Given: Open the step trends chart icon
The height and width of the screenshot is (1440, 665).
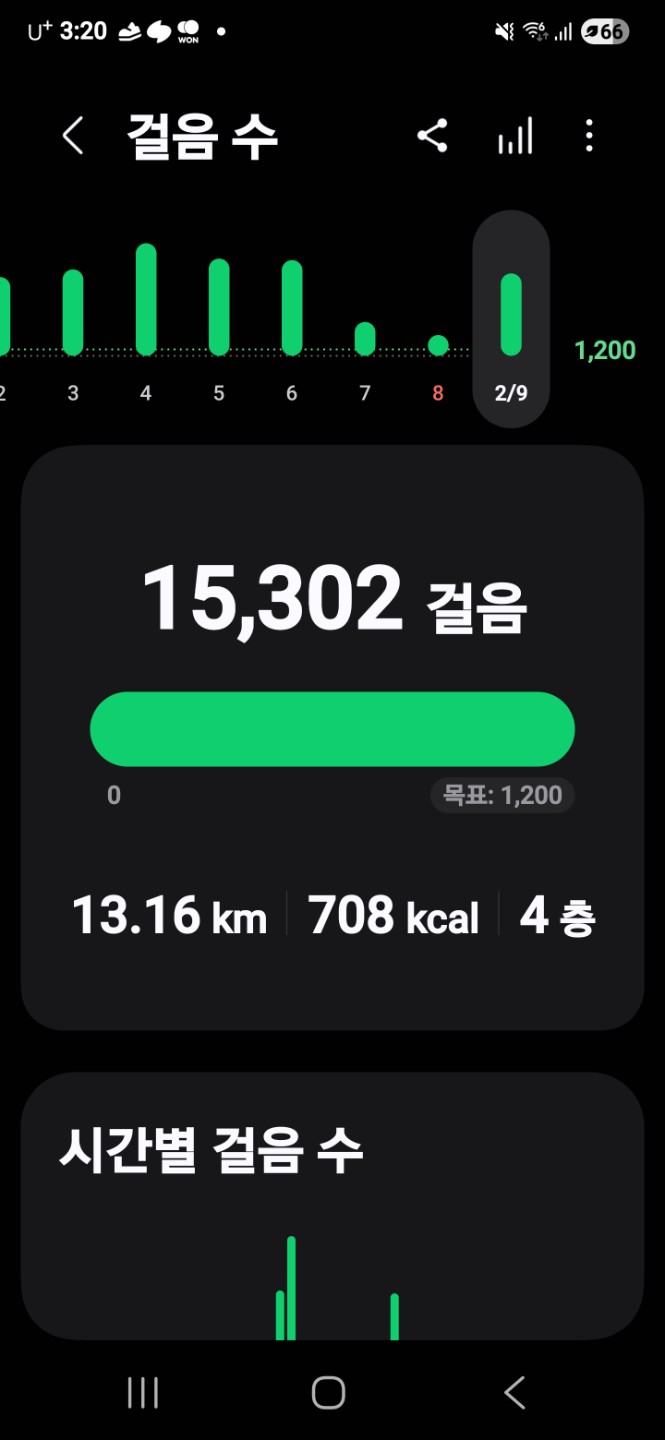Looking at the screenshot, I should tap(515, 136).
